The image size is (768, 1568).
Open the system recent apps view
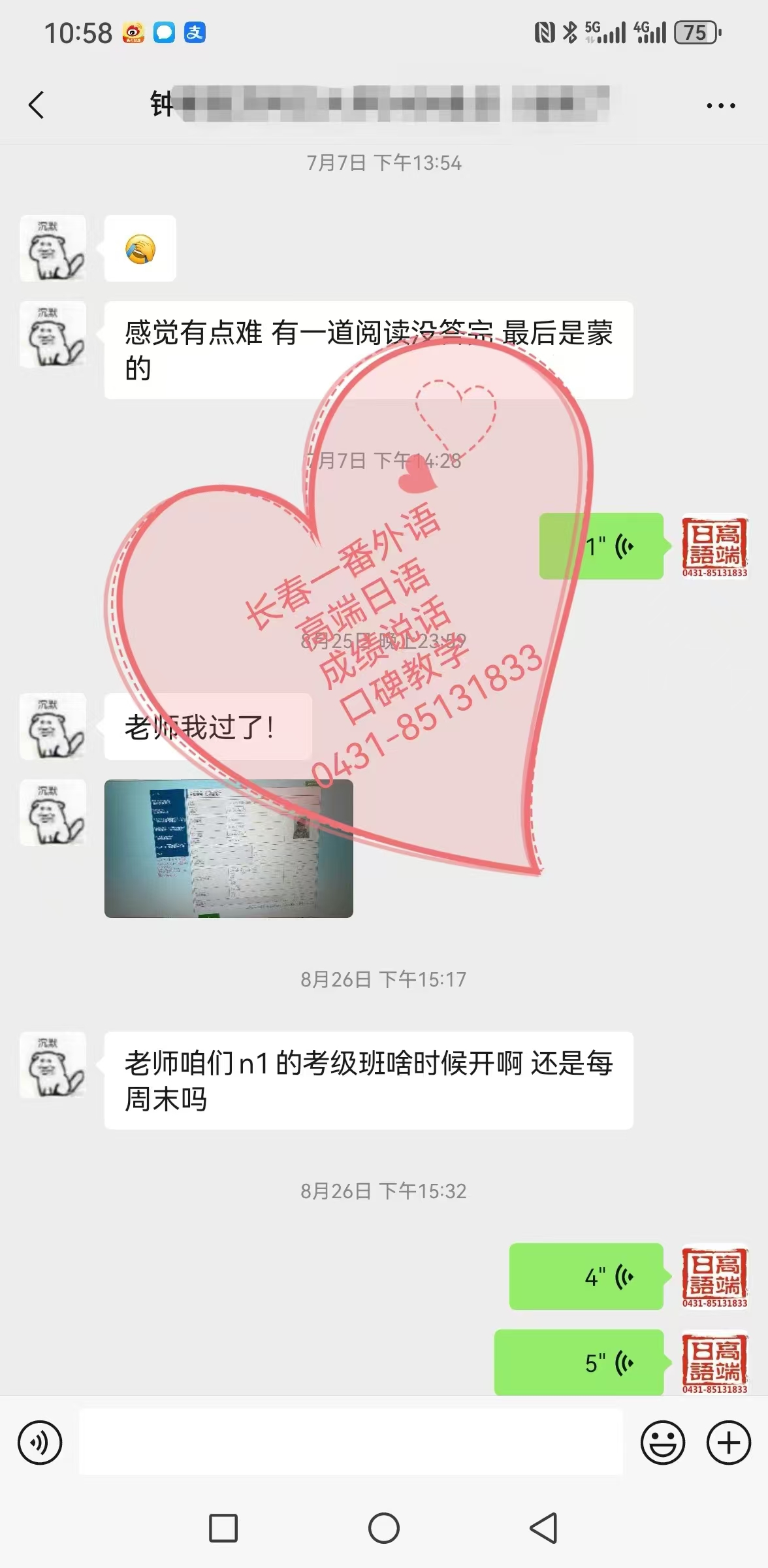(x=223, y=1528)
